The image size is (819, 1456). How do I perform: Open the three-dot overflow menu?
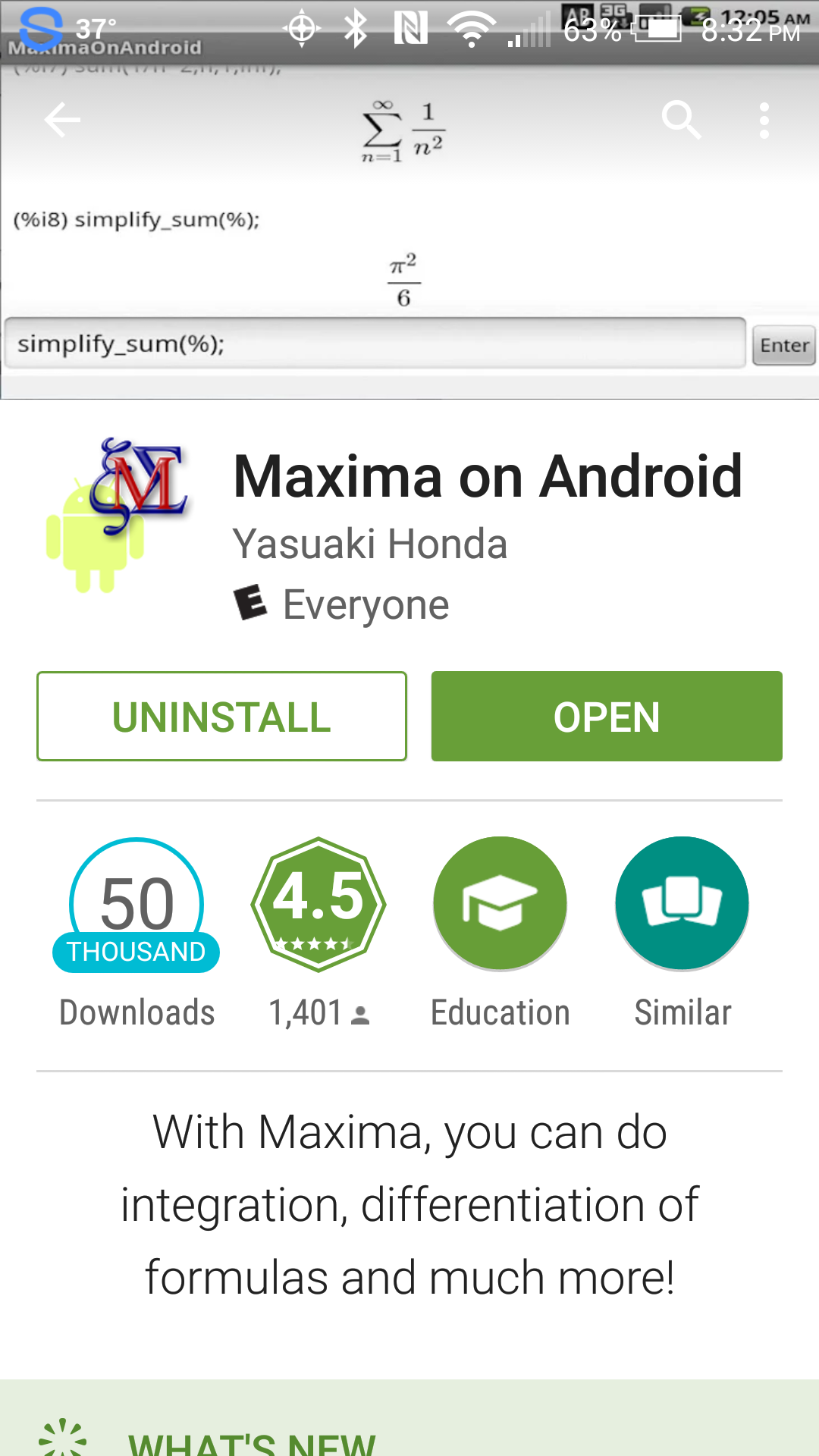click(x=764, y=120)
